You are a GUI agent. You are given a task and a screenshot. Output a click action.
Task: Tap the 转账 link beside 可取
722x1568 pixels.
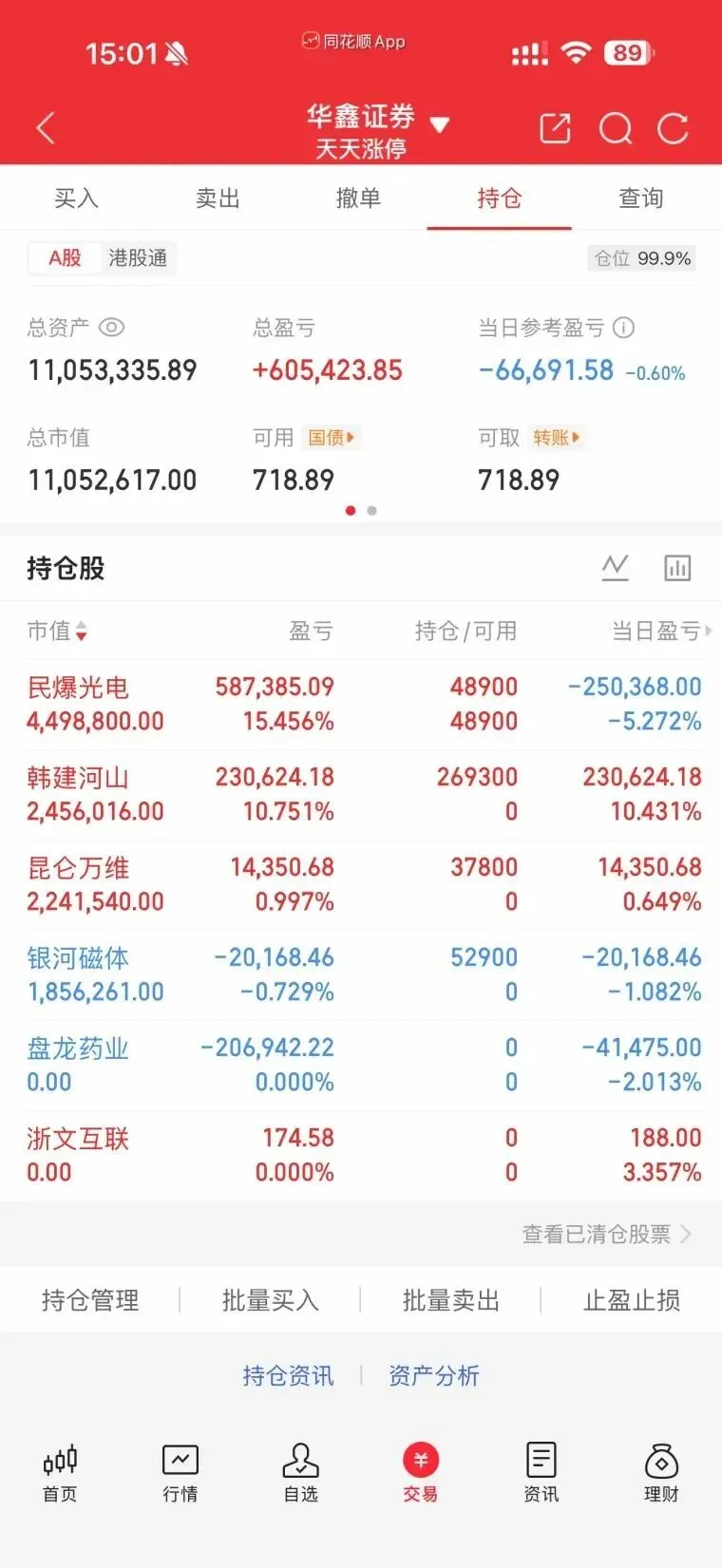pos(556,438)
